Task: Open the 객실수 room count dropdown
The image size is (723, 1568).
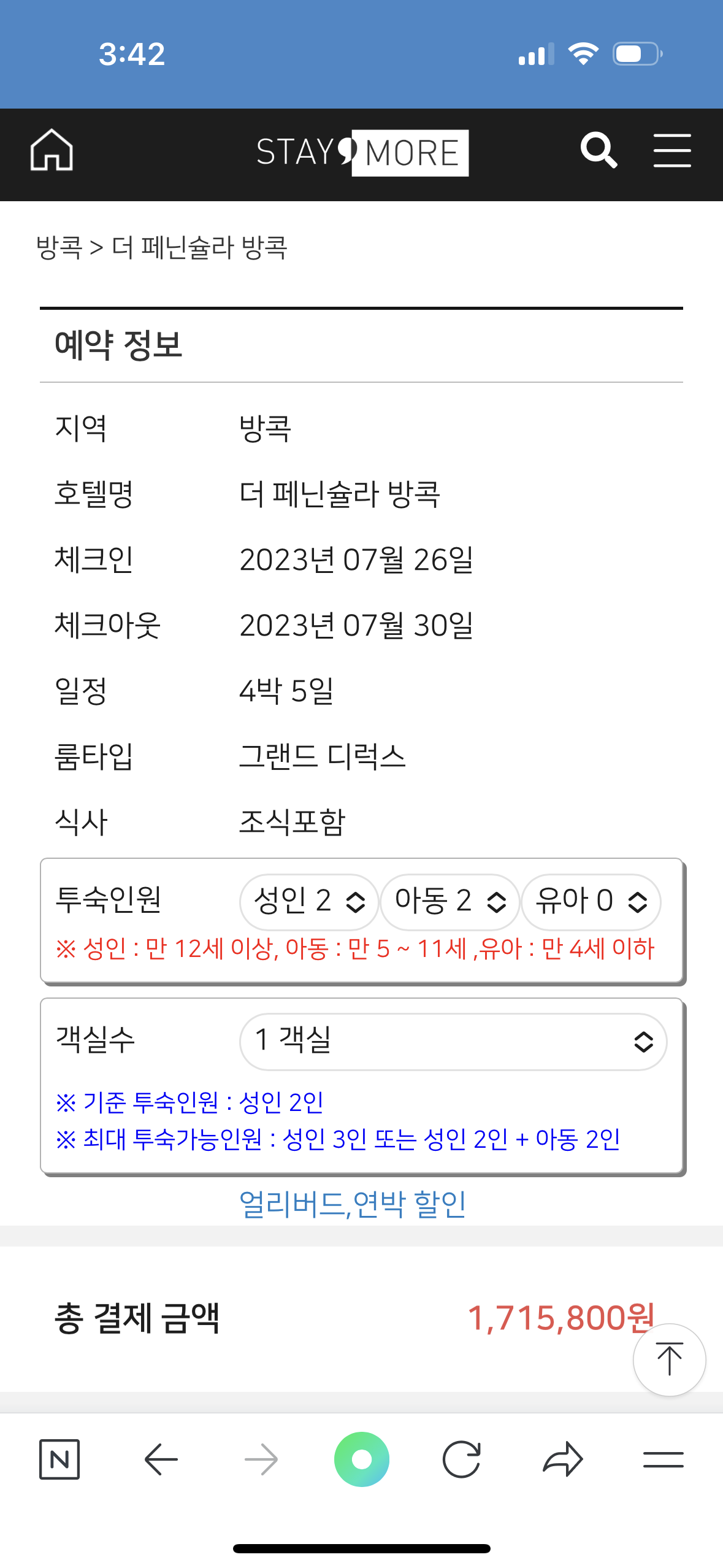Action: pyautogui.click(x=453, y=1042)
